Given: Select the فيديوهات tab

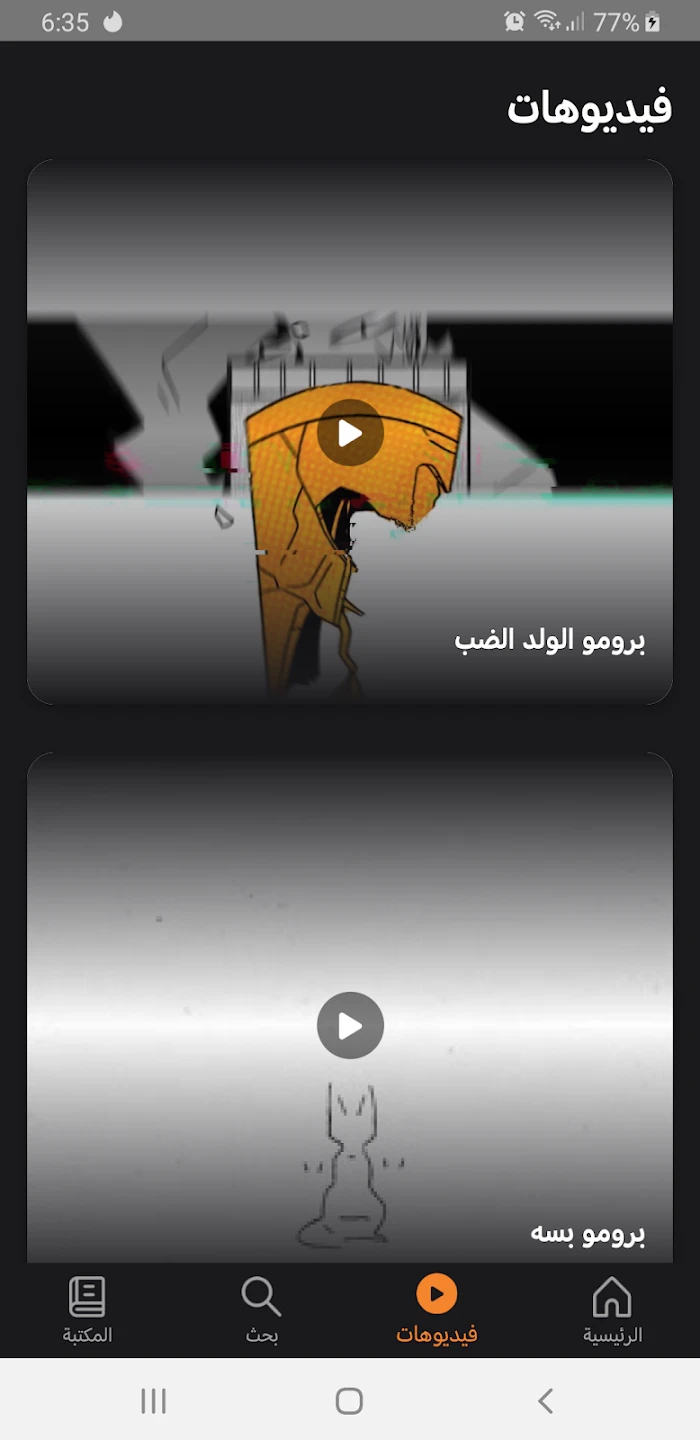Looking at the screenshot, I should [437, 1309].
